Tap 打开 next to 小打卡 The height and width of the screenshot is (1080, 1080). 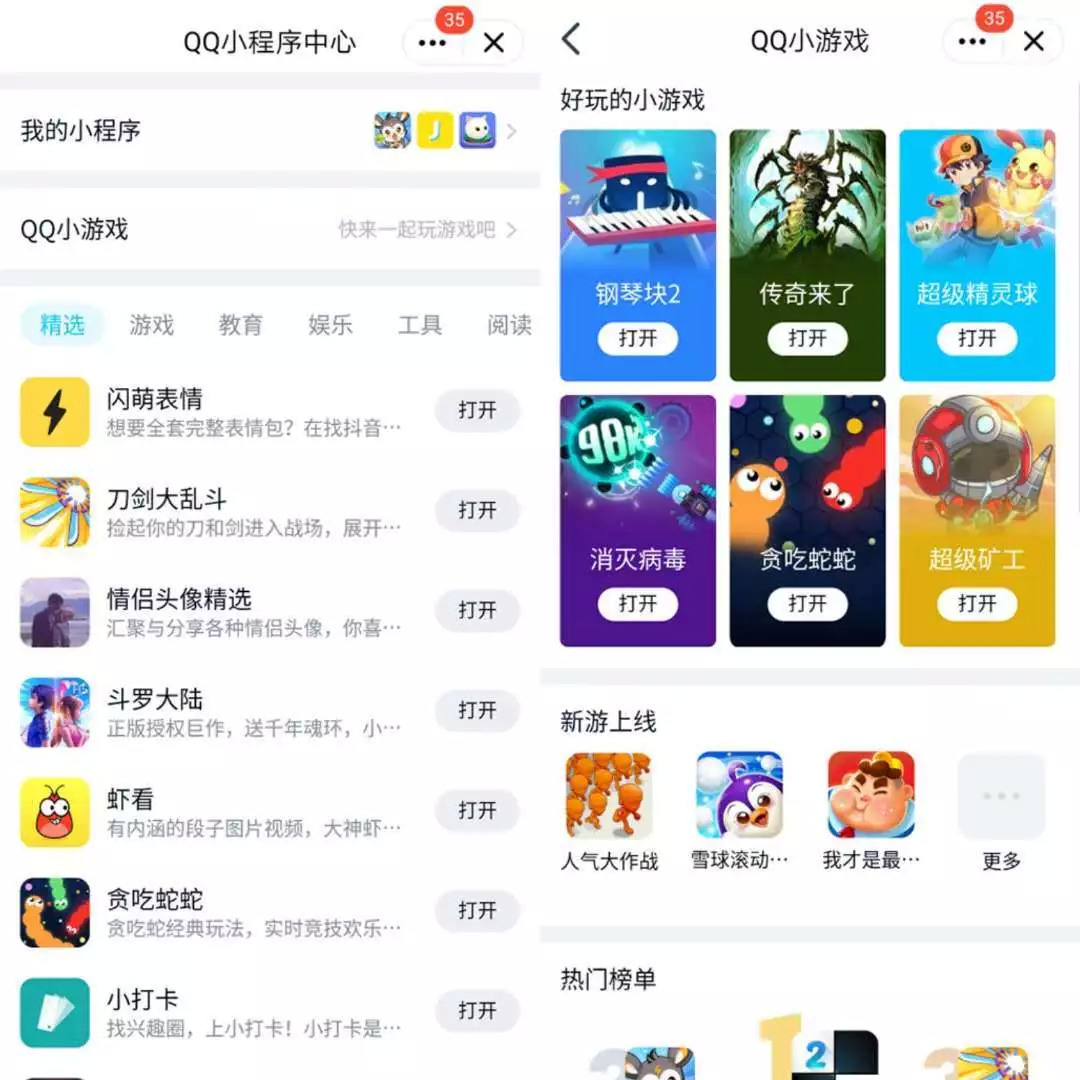tap(477, 1010)
